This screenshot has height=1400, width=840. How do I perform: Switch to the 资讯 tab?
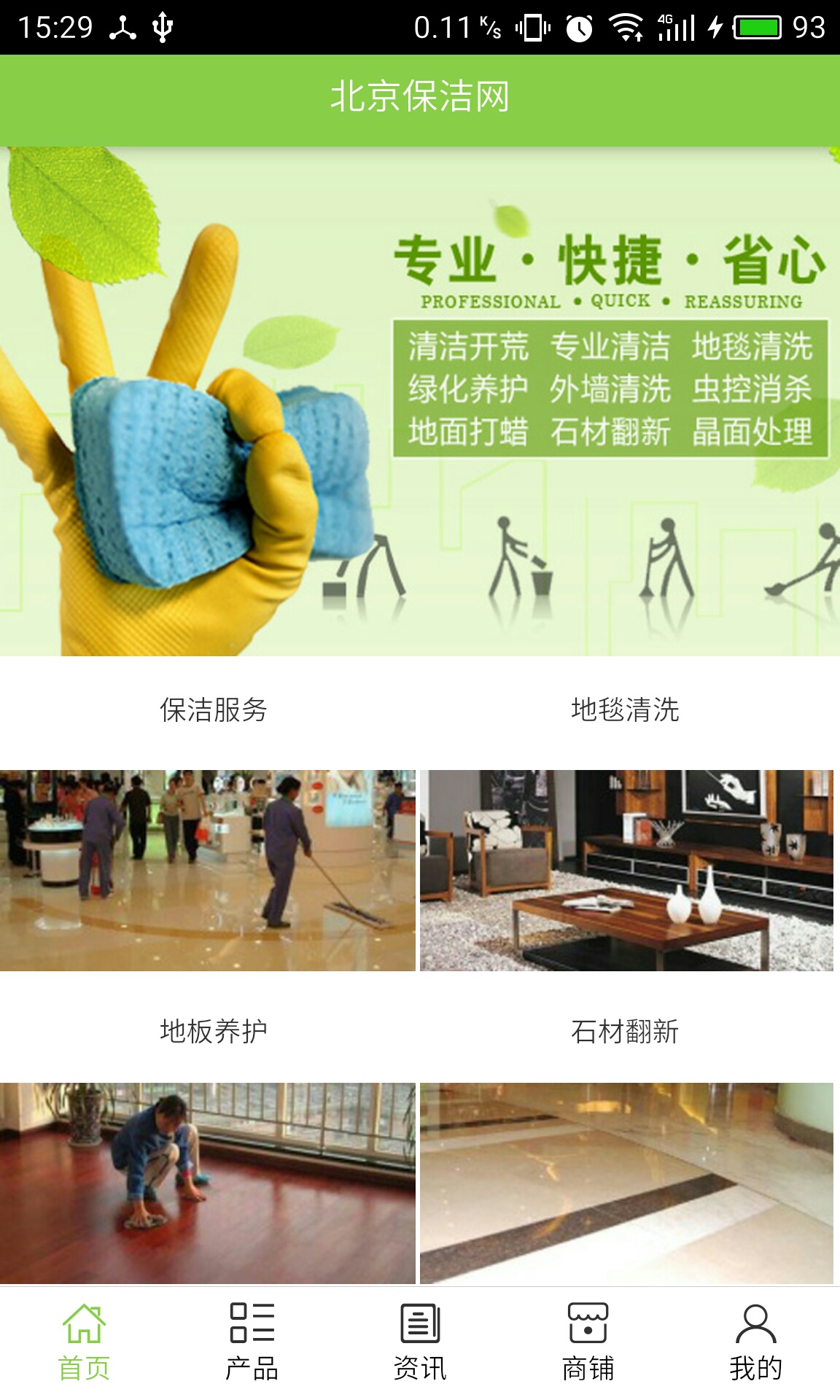[420, 1343]
